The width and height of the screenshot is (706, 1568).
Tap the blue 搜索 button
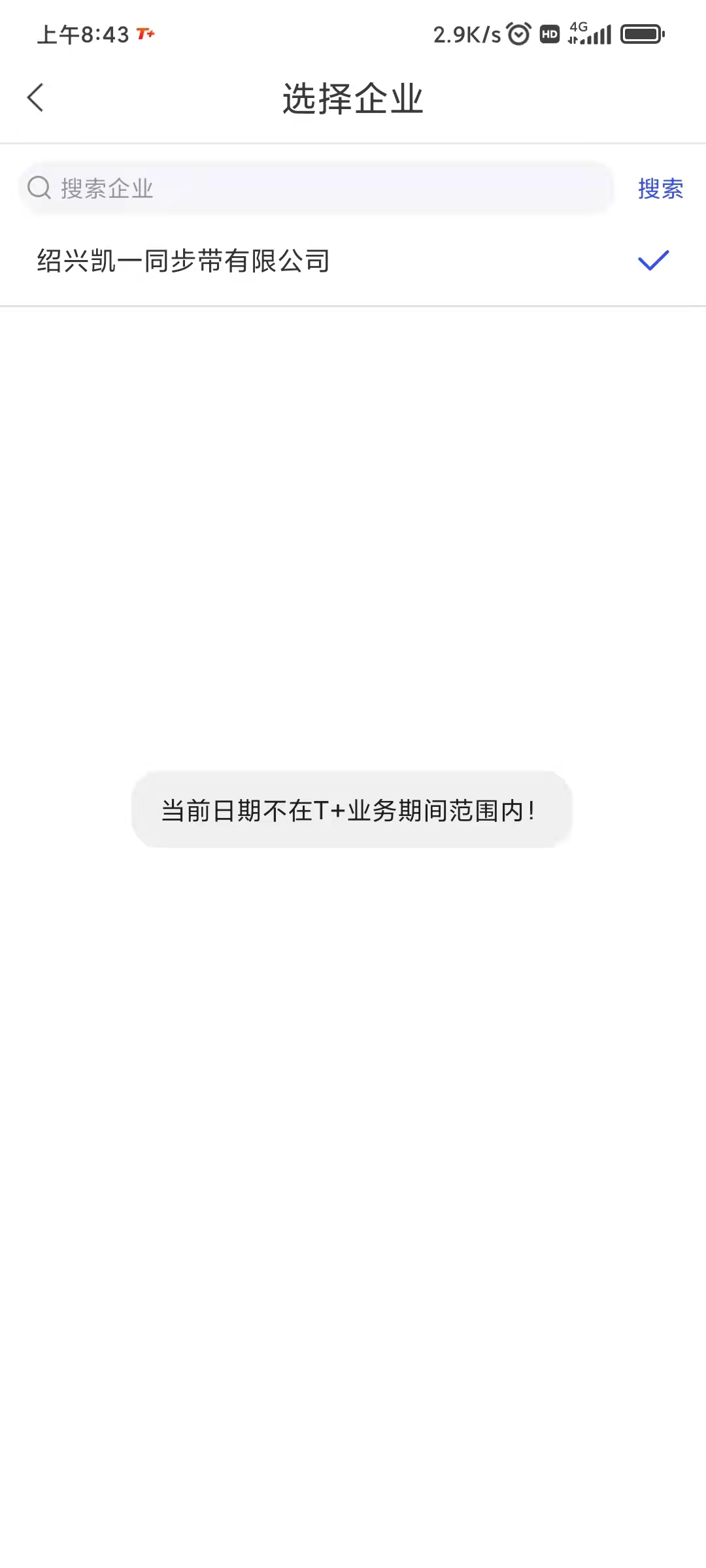[660, 189]
